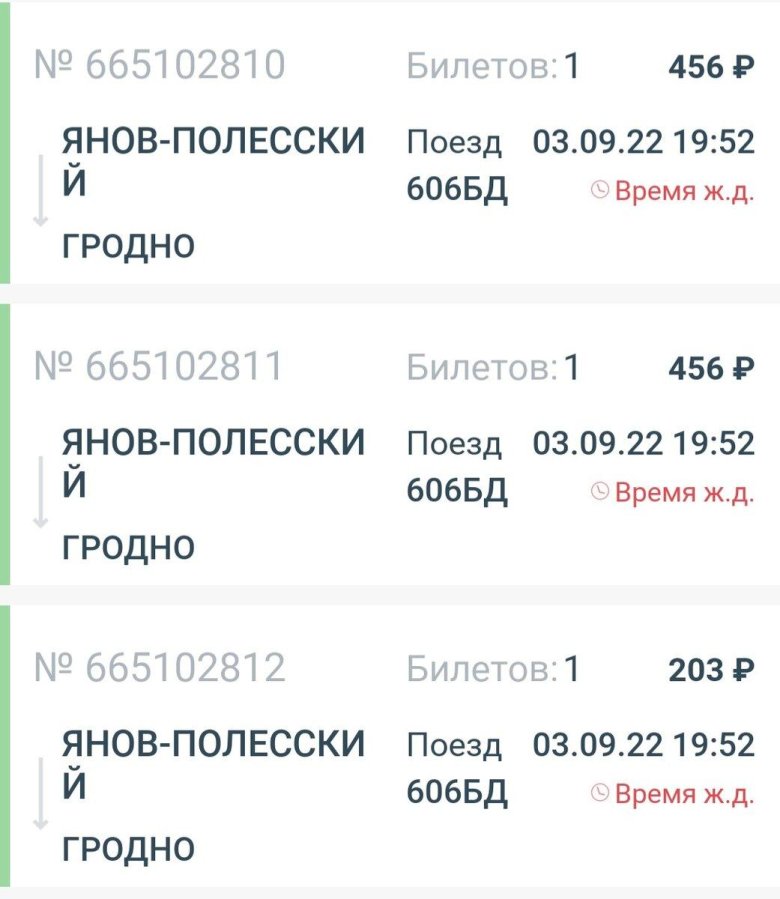
Task: Select train number 606БД in the second ticket
Action: pos(457,488)
